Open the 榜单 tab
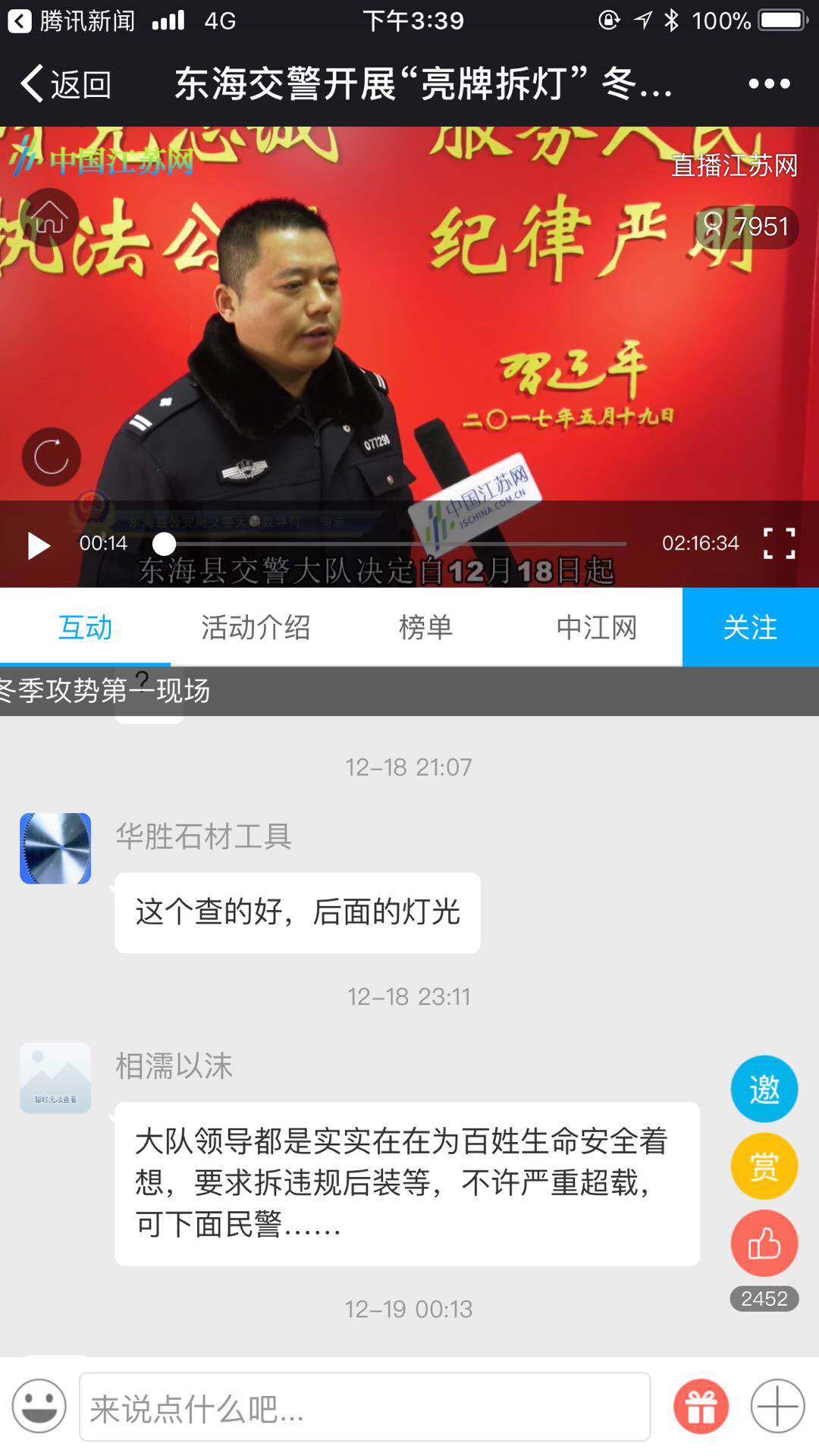The image size is (819, 1456). pos(425,627)
